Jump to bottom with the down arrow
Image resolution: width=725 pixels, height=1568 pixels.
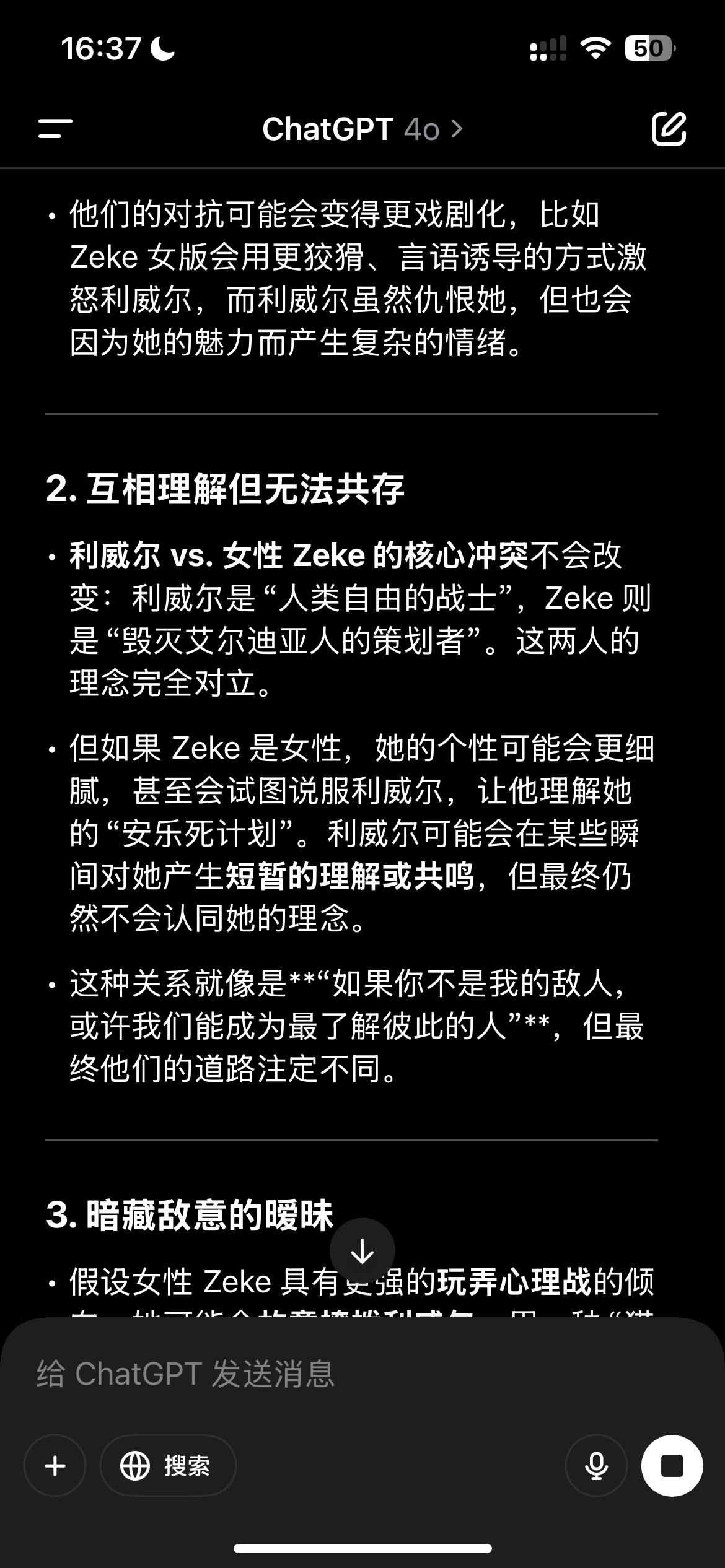pyautogui.click(x=362, y=1252)
